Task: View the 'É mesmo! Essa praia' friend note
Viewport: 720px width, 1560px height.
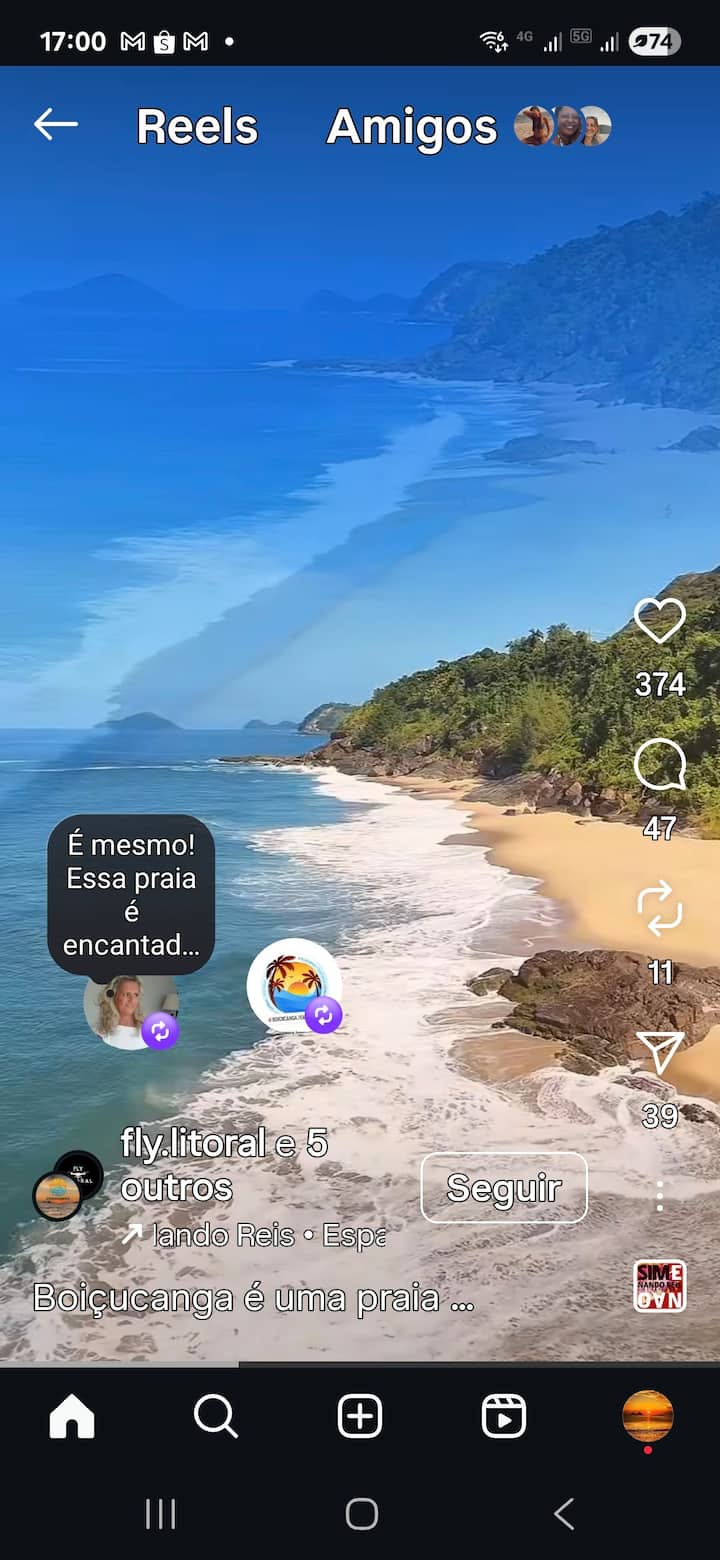Action: (130, 894)
